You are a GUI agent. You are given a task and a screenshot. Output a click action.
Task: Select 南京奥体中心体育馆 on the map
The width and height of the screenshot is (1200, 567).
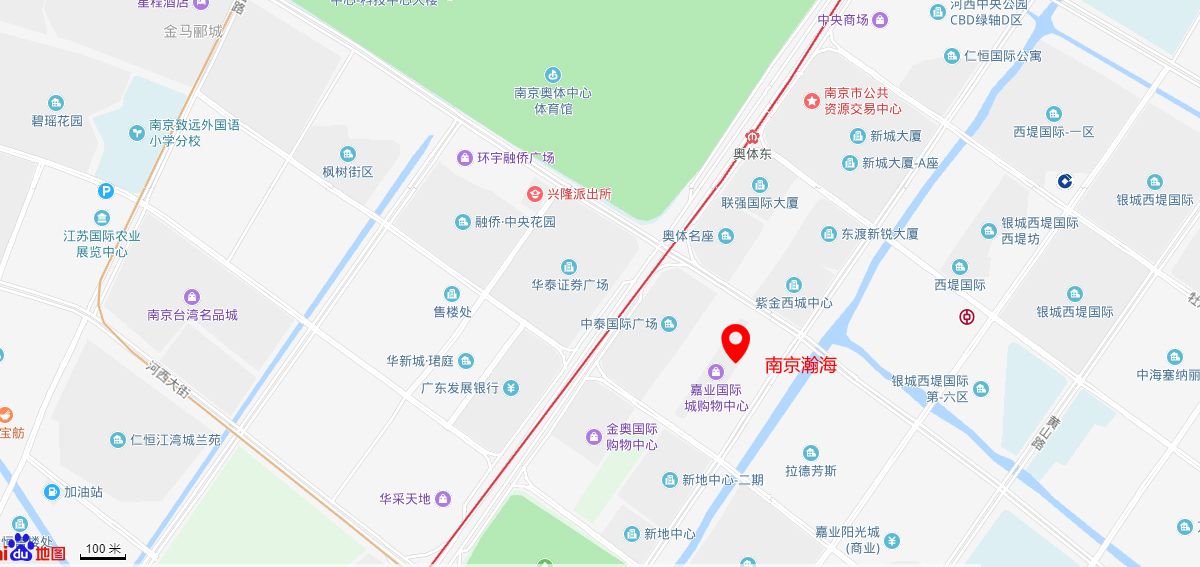552,75
